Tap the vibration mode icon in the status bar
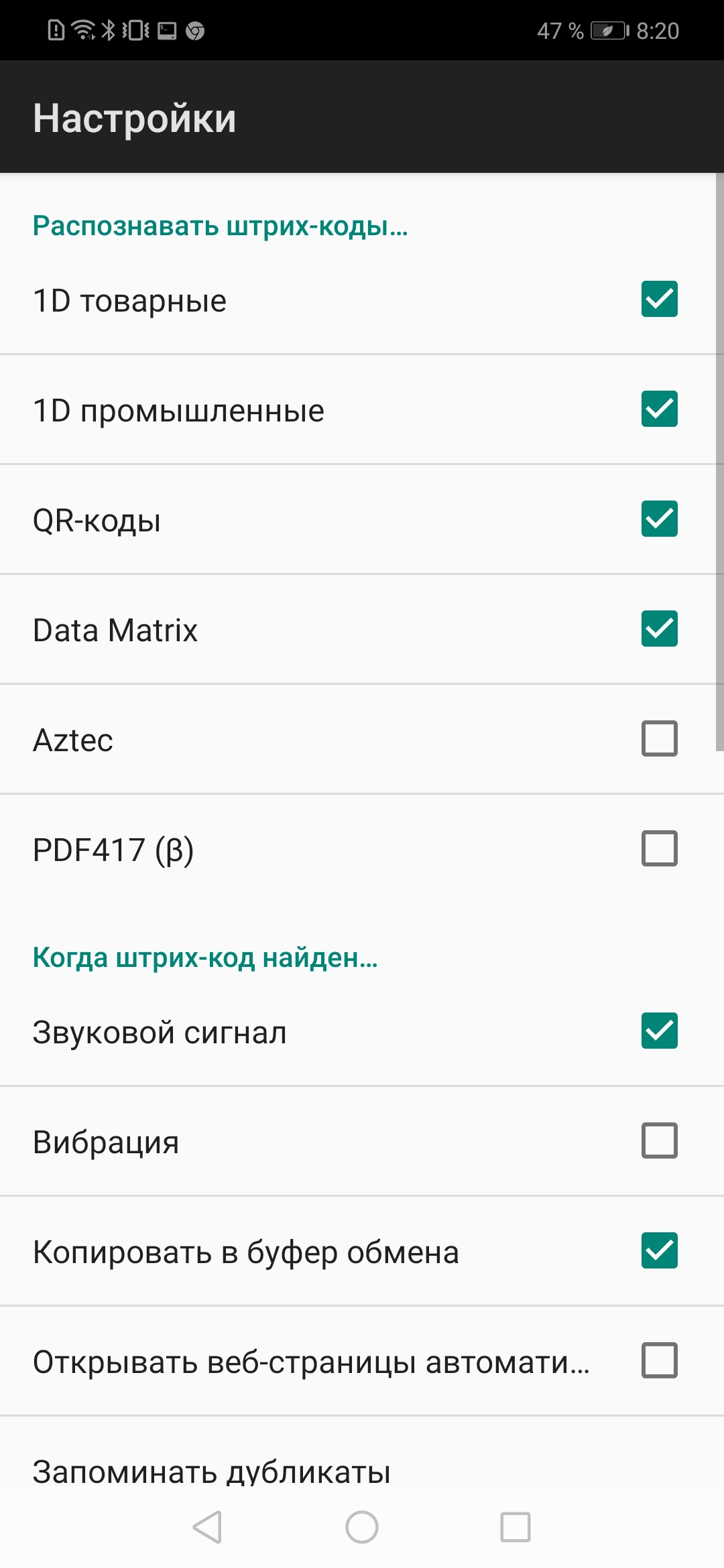 pyautogui.click(x=134, y=30)
